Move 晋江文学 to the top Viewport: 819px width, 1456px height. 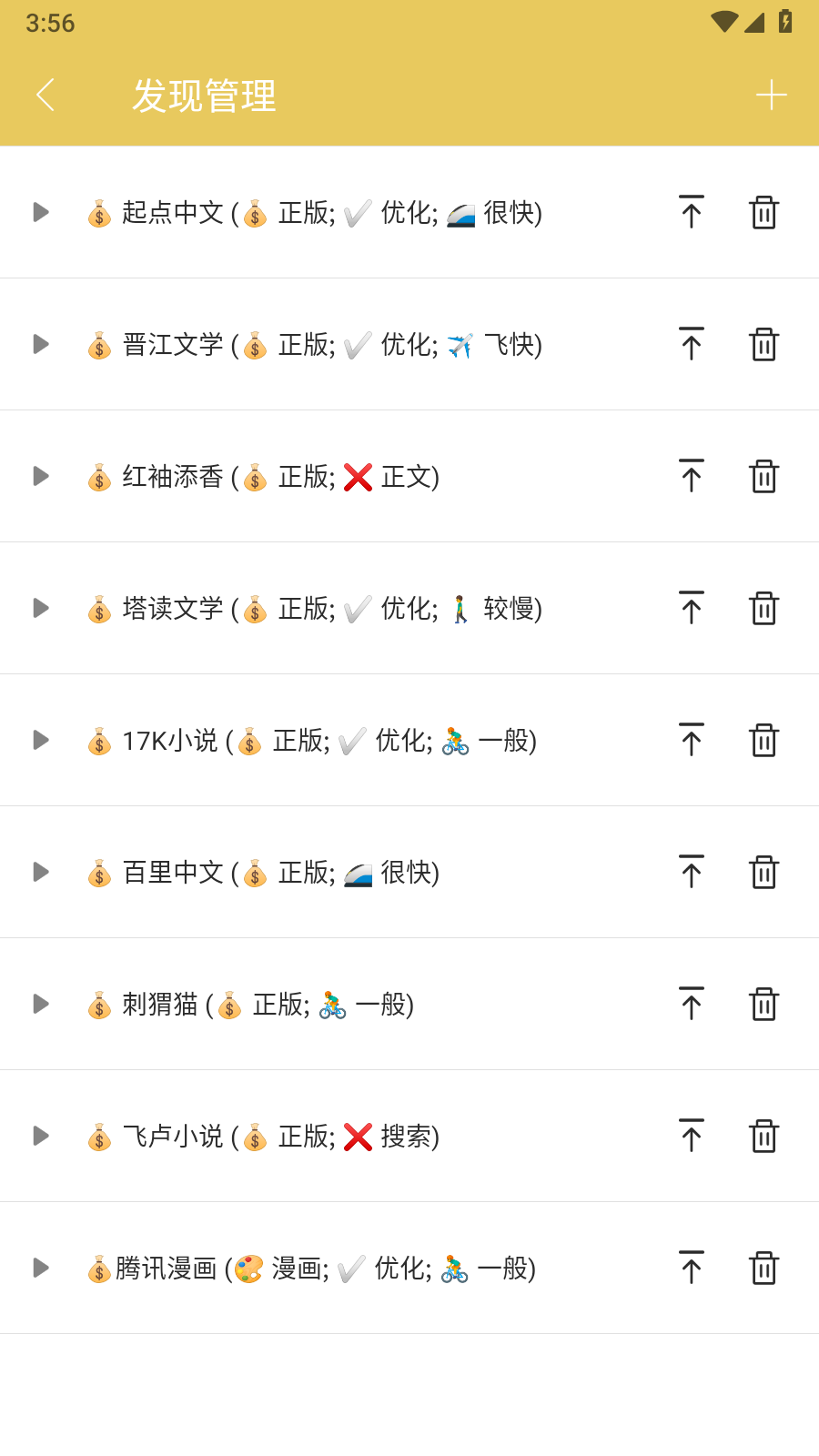click(x=692, y=344)
